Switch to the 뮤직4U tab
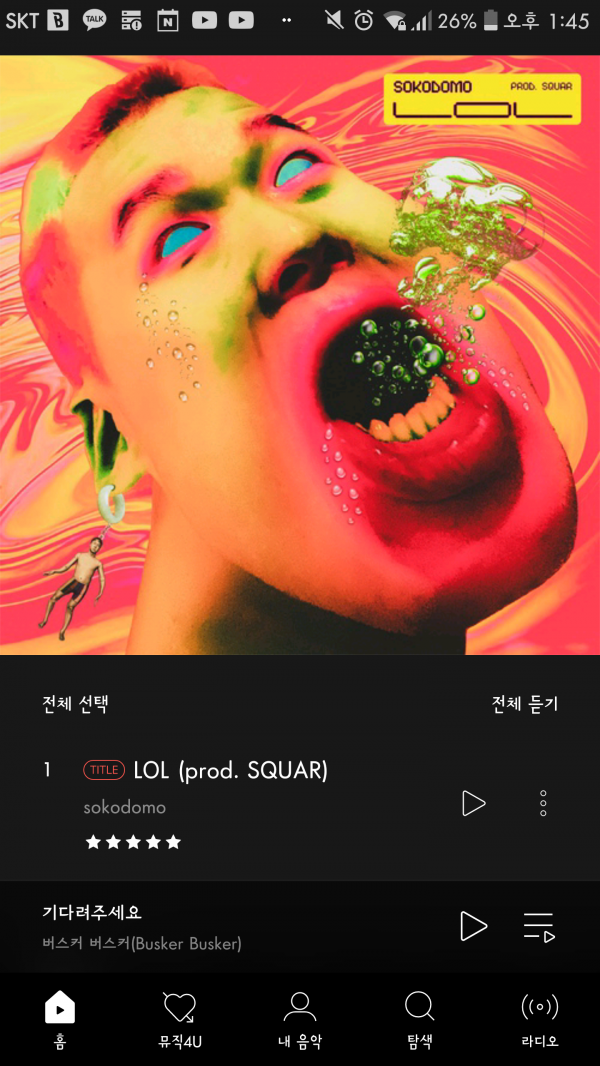Image resolution: width=600 pixels, height=1066 pixels. point(180,1019)
